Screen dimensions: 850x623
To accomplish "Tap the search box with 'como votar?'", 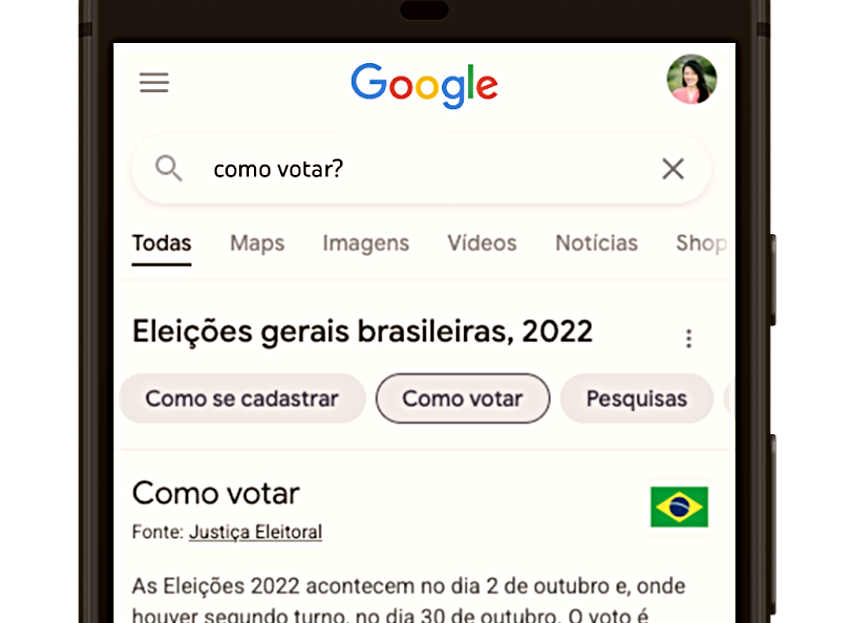I will [x=400, y=169].
